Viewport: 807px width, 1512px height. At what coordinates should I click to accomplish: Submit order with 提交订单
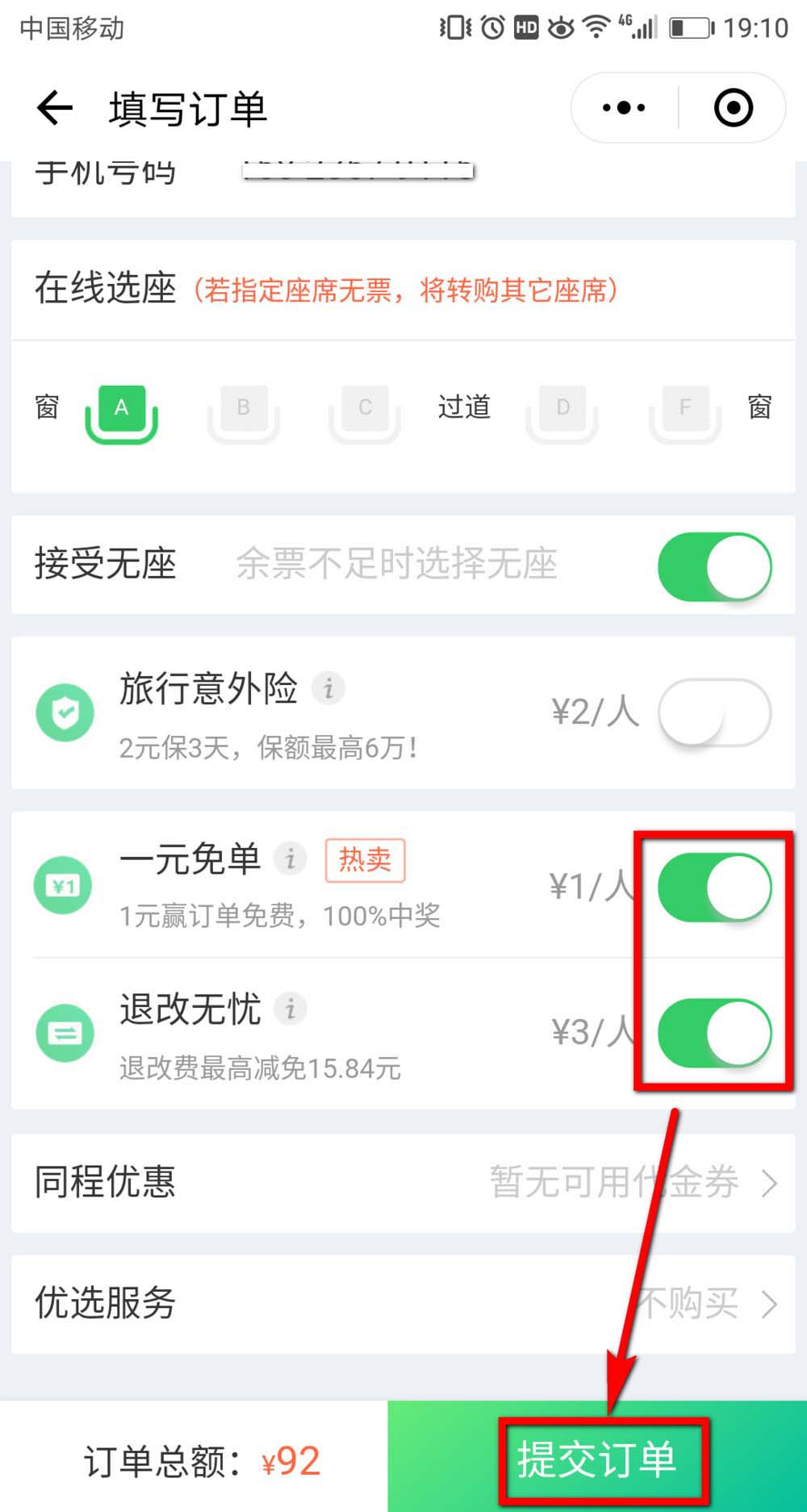tap(597, 1460)
